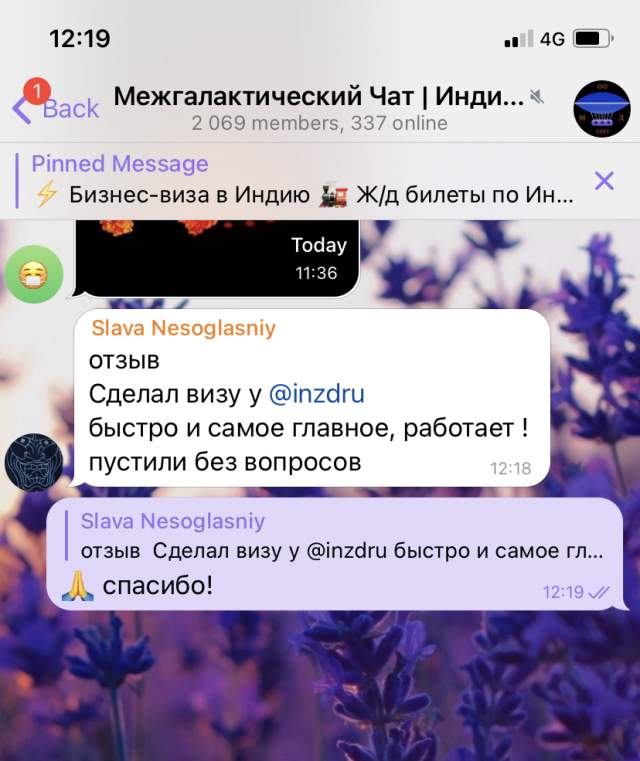Screen dimensions: 640x761
Task: Open the Межгалактический Чат group info header
Action: point(319,108)
